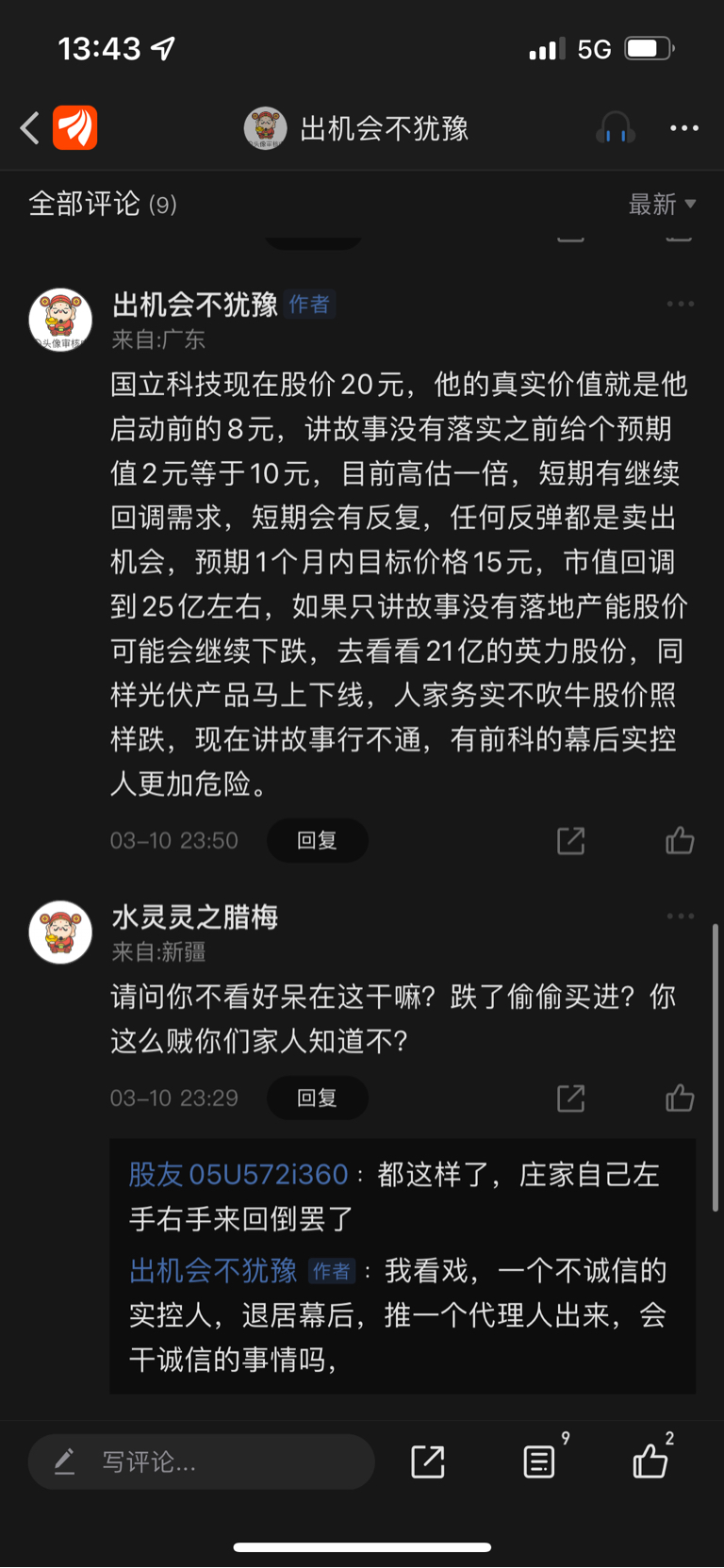Open options for 水灵灵之腊梅's comment

point(680,916)
